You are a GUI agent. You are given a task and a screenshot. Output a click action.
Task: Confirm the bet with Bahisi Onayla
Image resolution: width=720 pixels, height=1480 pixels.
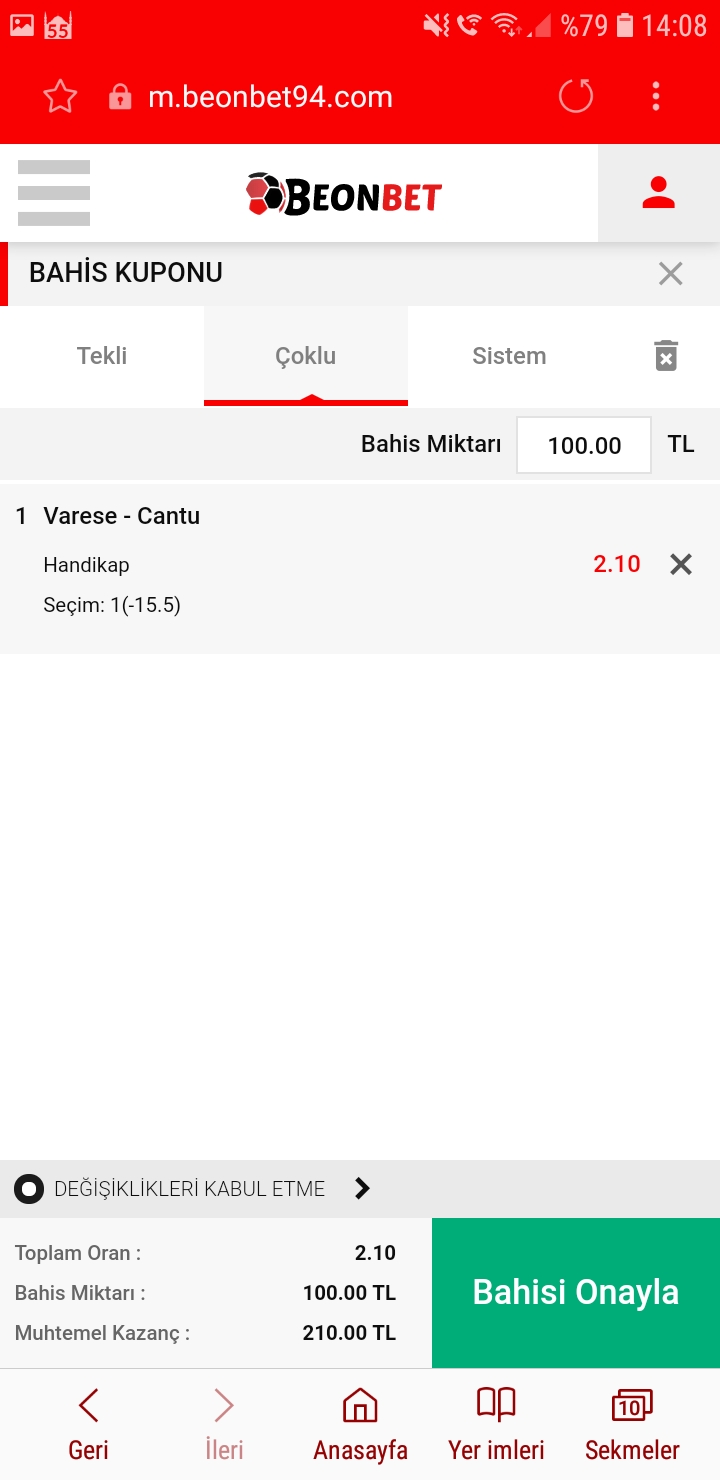pyautogui.click(x=576, y=1293)
